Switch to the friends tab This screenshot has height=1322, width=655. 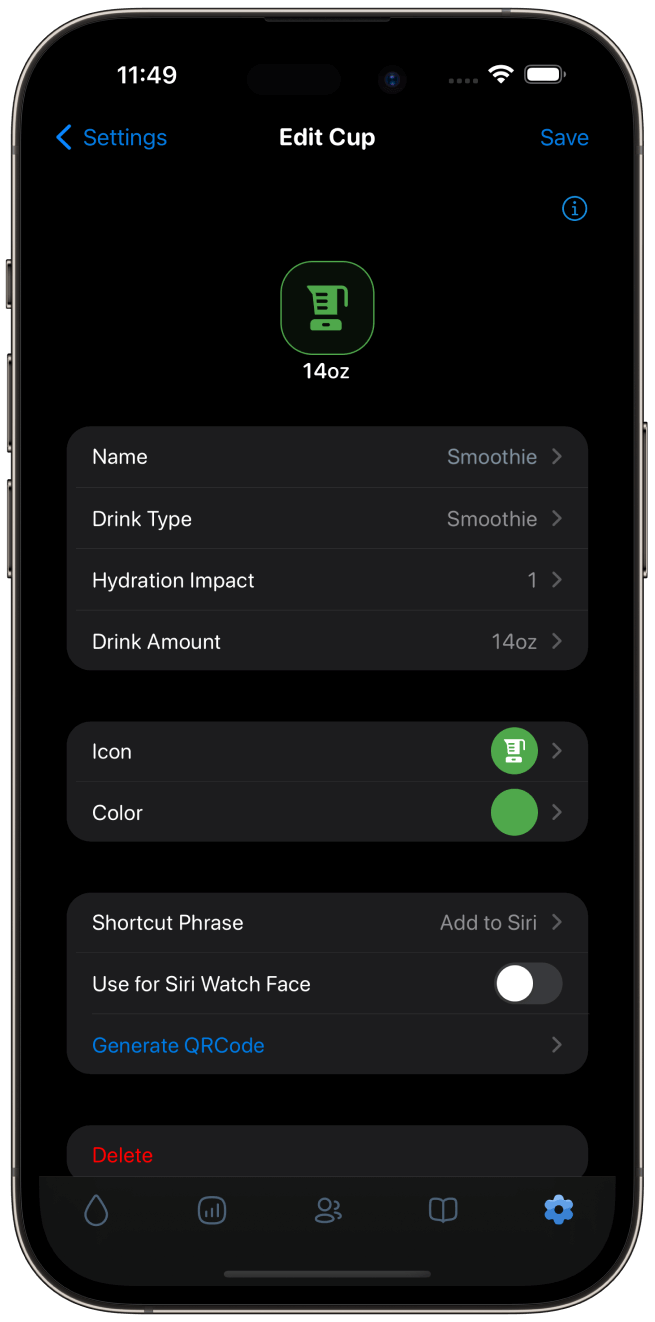click(x=328, y=1211)
